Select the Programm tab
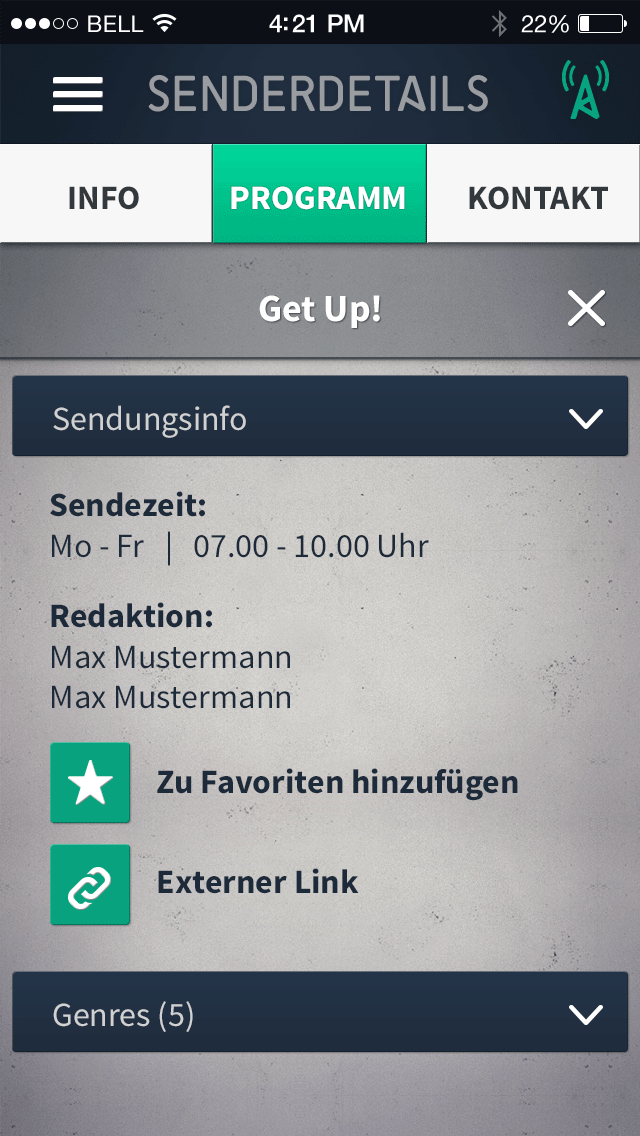This screenshot has height=1136, width=640. coord(318,195)
